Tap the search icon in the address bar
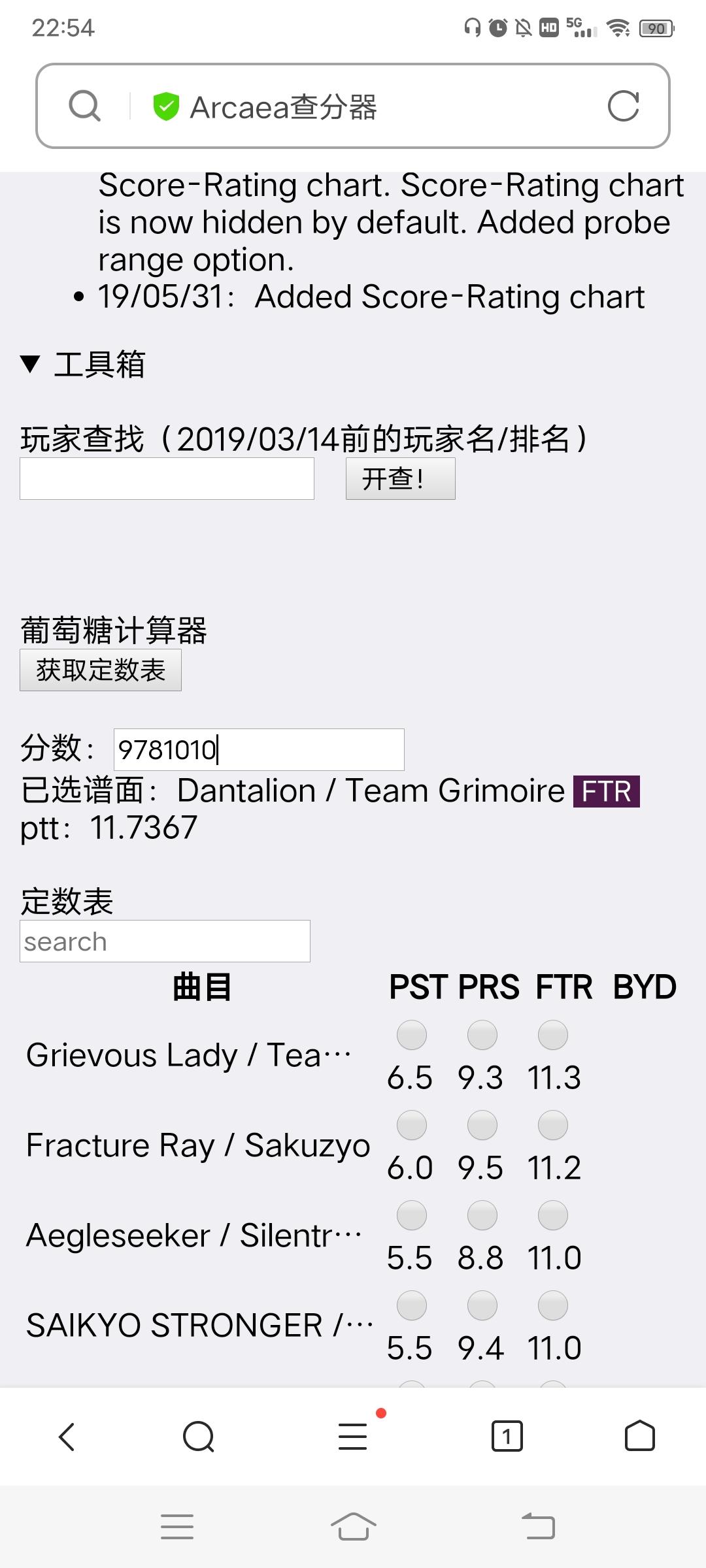Screen dimensions: 706x1568 coord(85,106)
